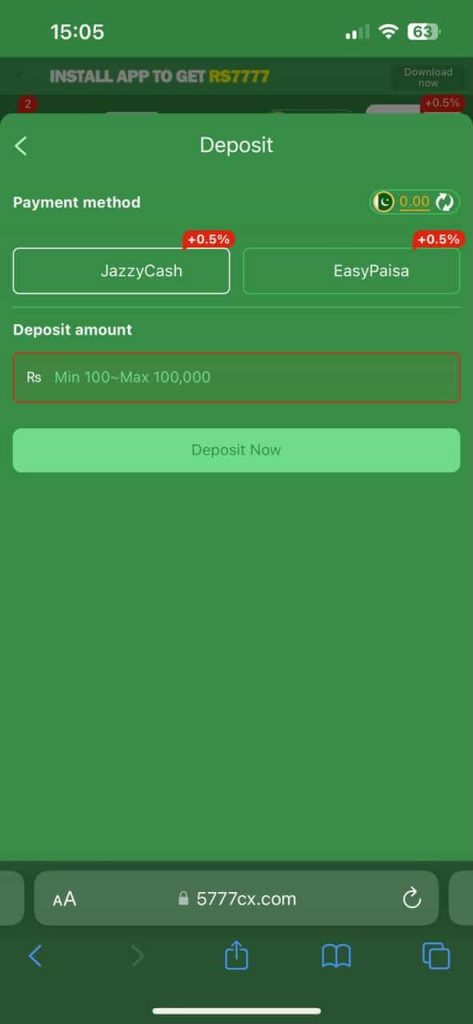This screenshot has width=473, height=1024.
Task: Refresh the wallet balance
Action: (444, 202)
